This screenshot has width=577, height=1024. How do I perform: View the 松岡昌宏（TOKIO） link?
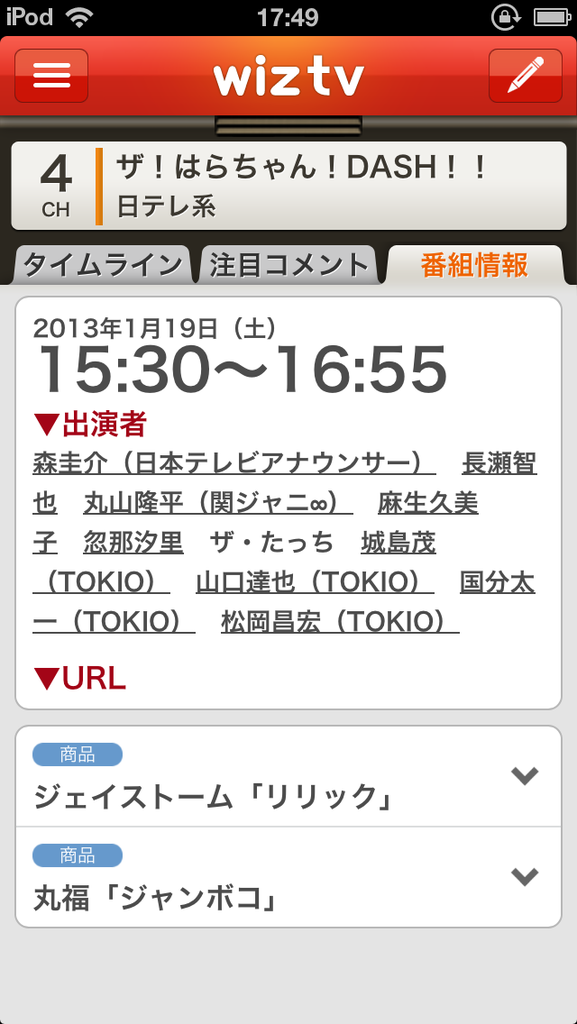click(340, 621)
